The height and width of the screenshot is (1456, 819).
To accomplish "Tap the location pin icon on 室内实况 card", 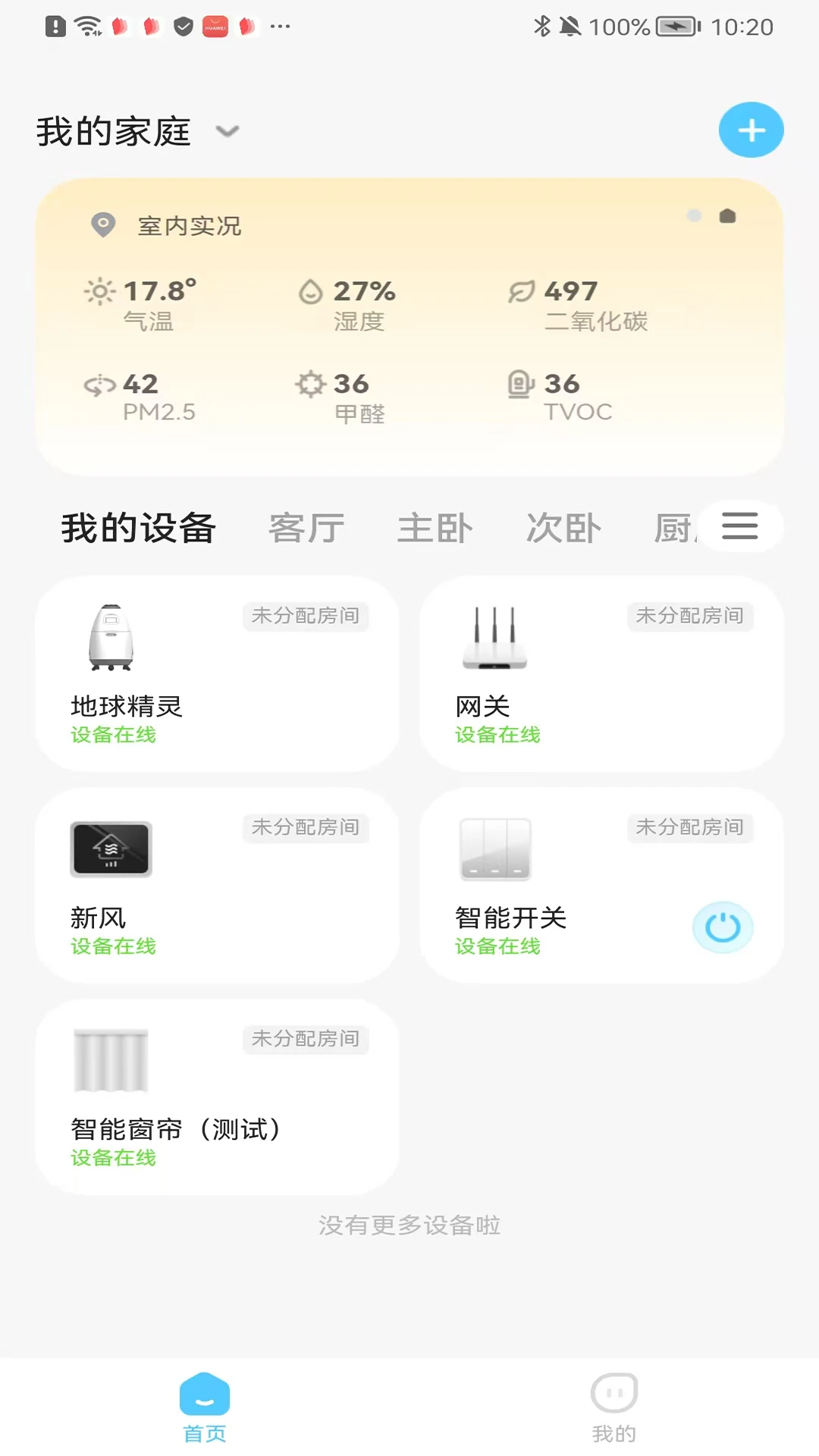I will (x=103, y=224).
